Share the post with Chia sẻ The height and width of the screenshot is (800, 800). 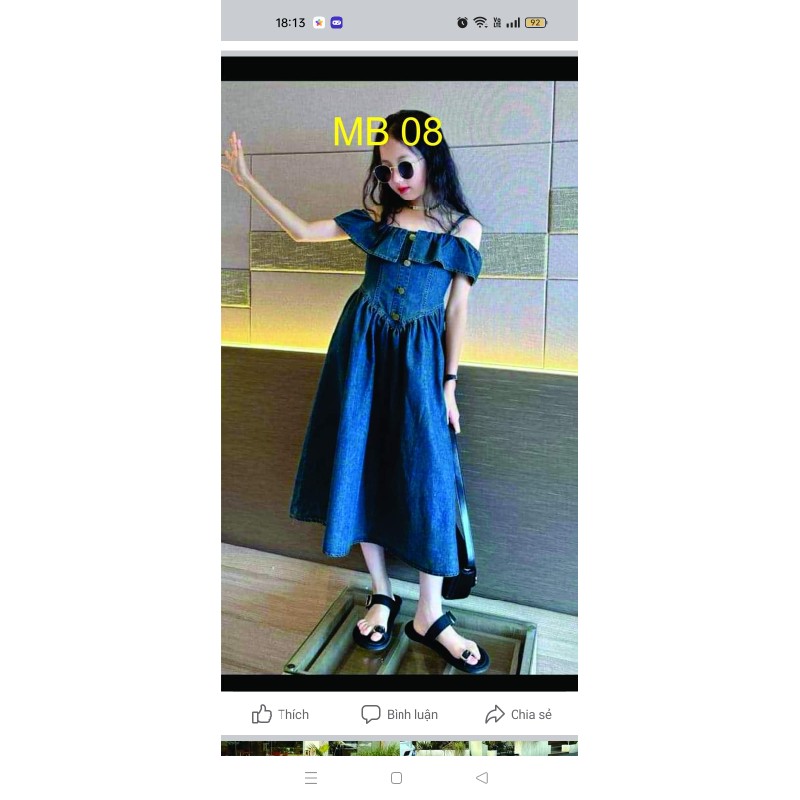pyautogui.click(x=518, y=714)
